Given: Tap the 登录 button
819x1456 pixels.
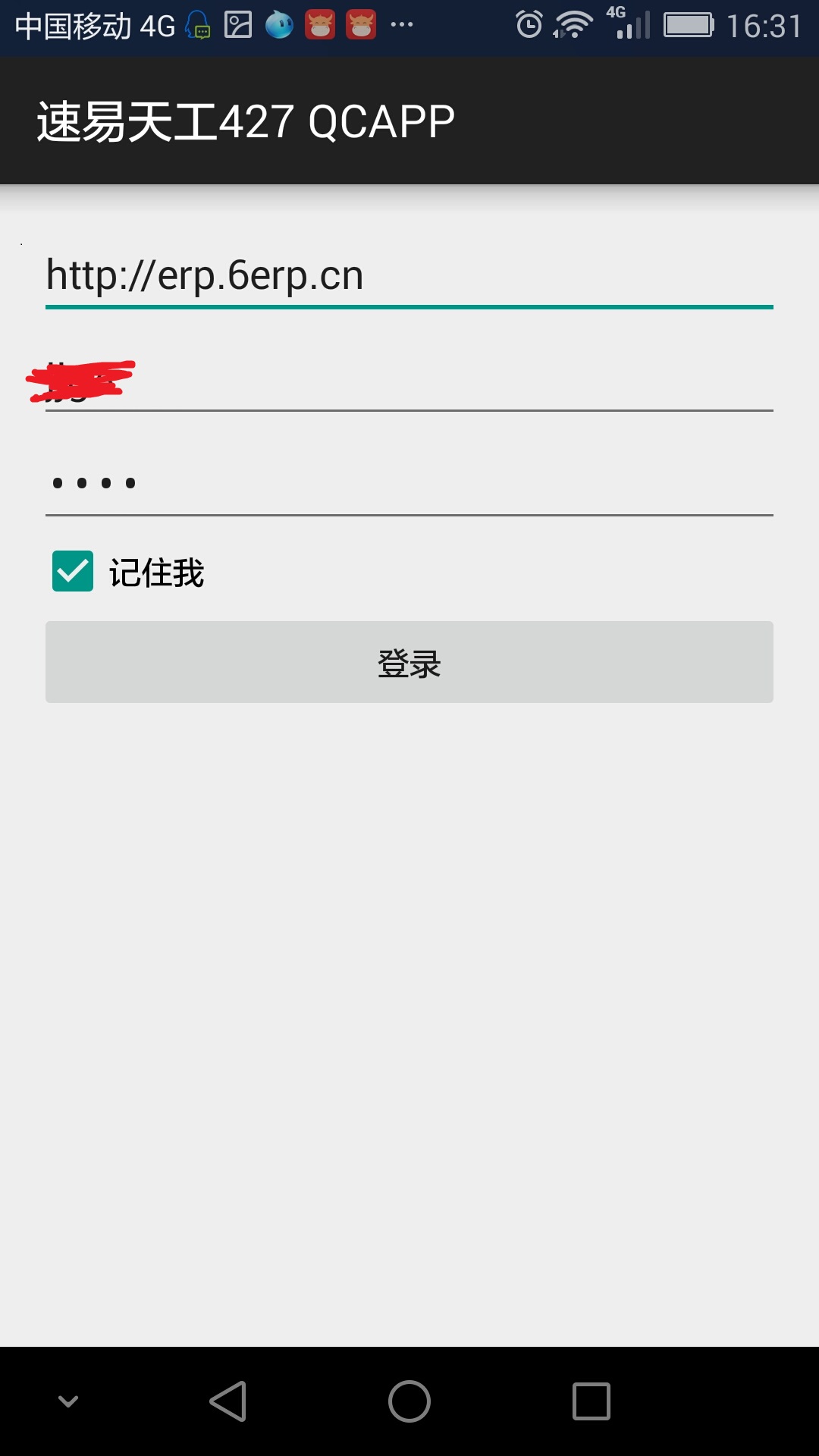Looking at the screenshot, I should click(x=409, y=662).
